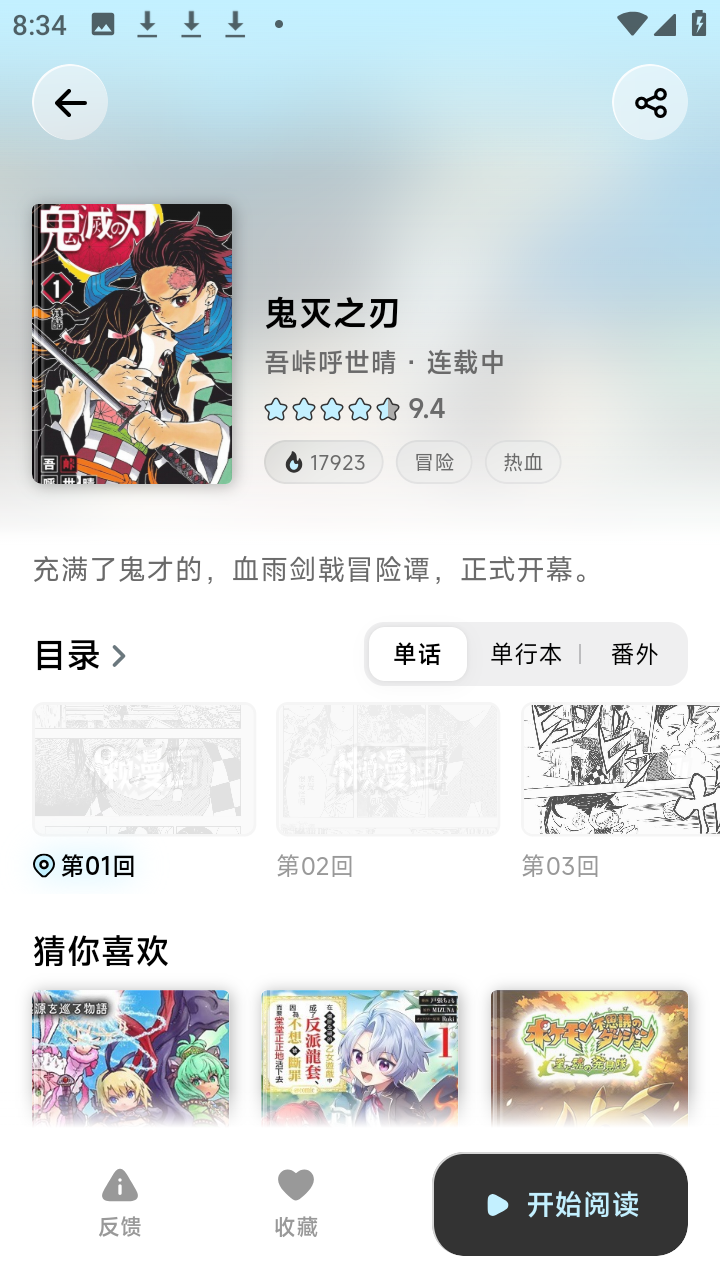
Task: Favorite the manga using 收藏
Action: point(295,1202)
